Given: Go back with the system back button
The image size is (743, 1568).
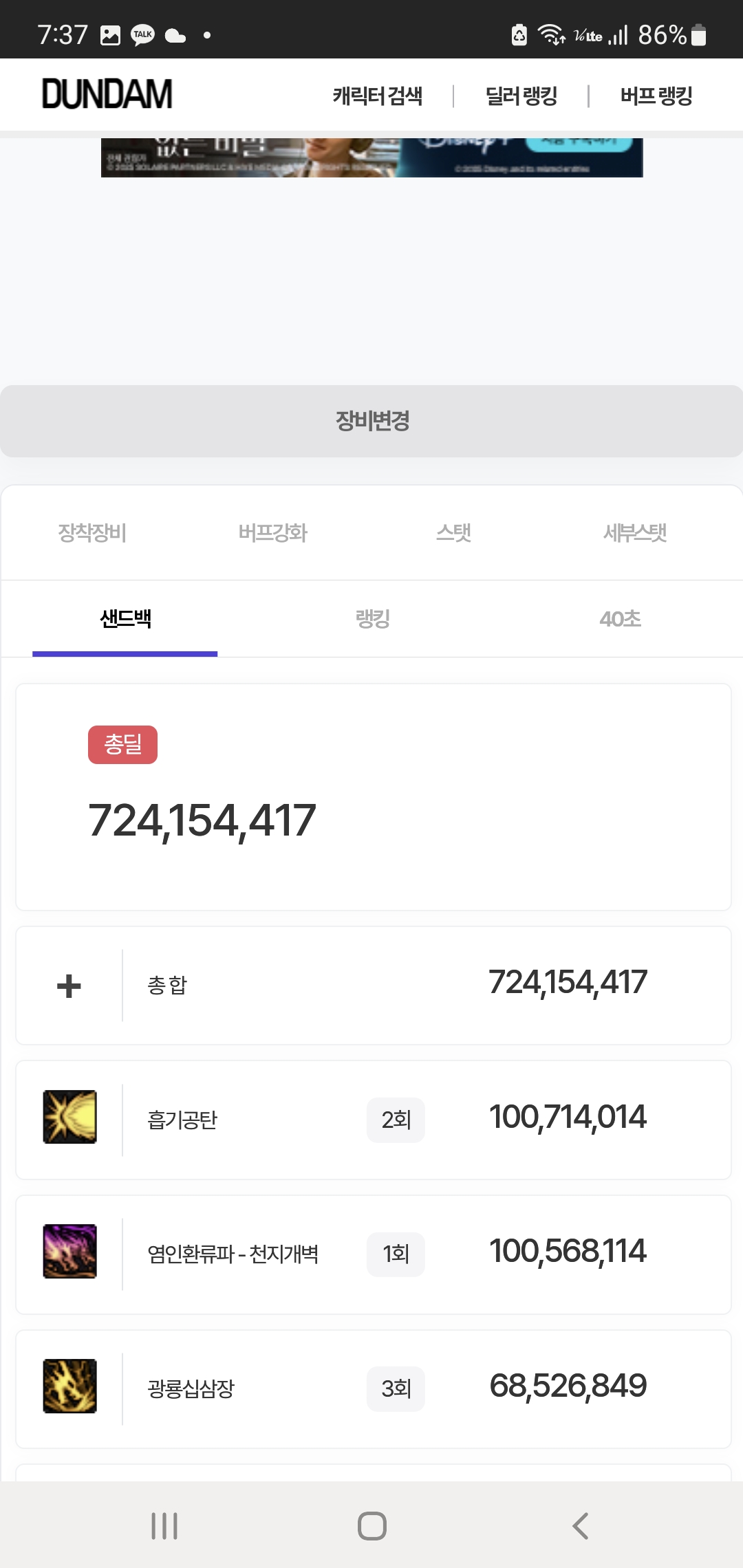Looking at the screenshot, I should [580, 1525].
